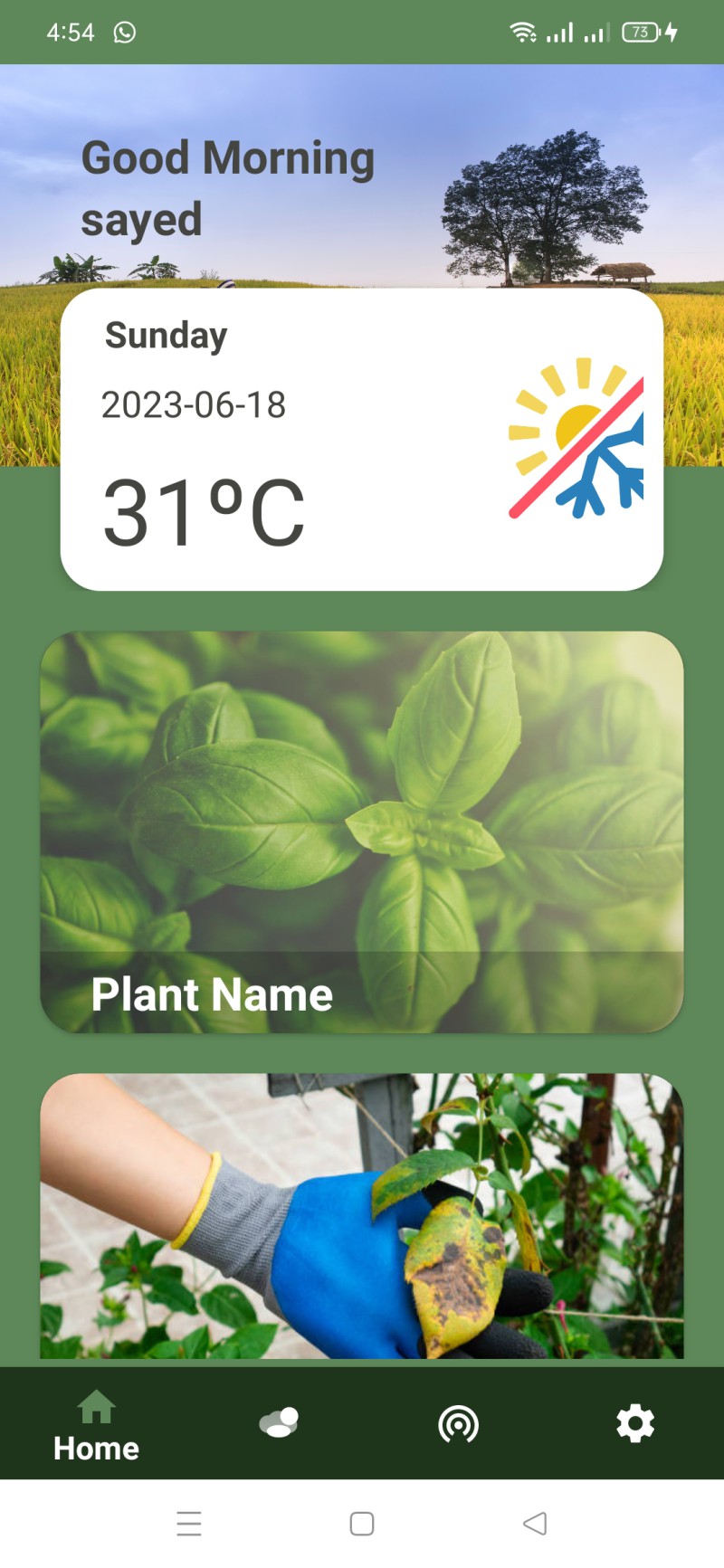Switch to the weather clouds tab
Screen dimensions: 724x1568
tap(279, 1422)
